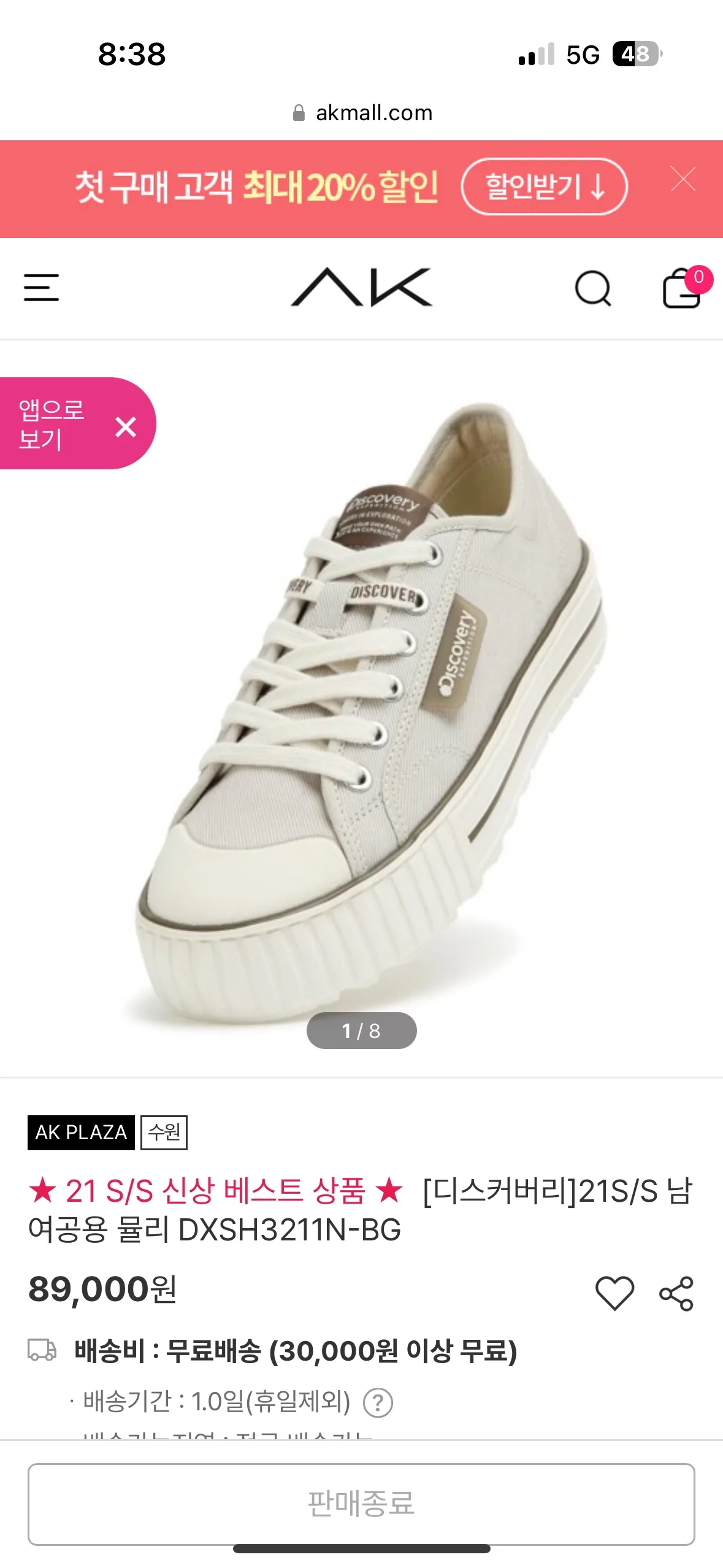Viewport: 723px width, 1568px height.
Task: Open the shopping bag
Action: click(683, 288)
